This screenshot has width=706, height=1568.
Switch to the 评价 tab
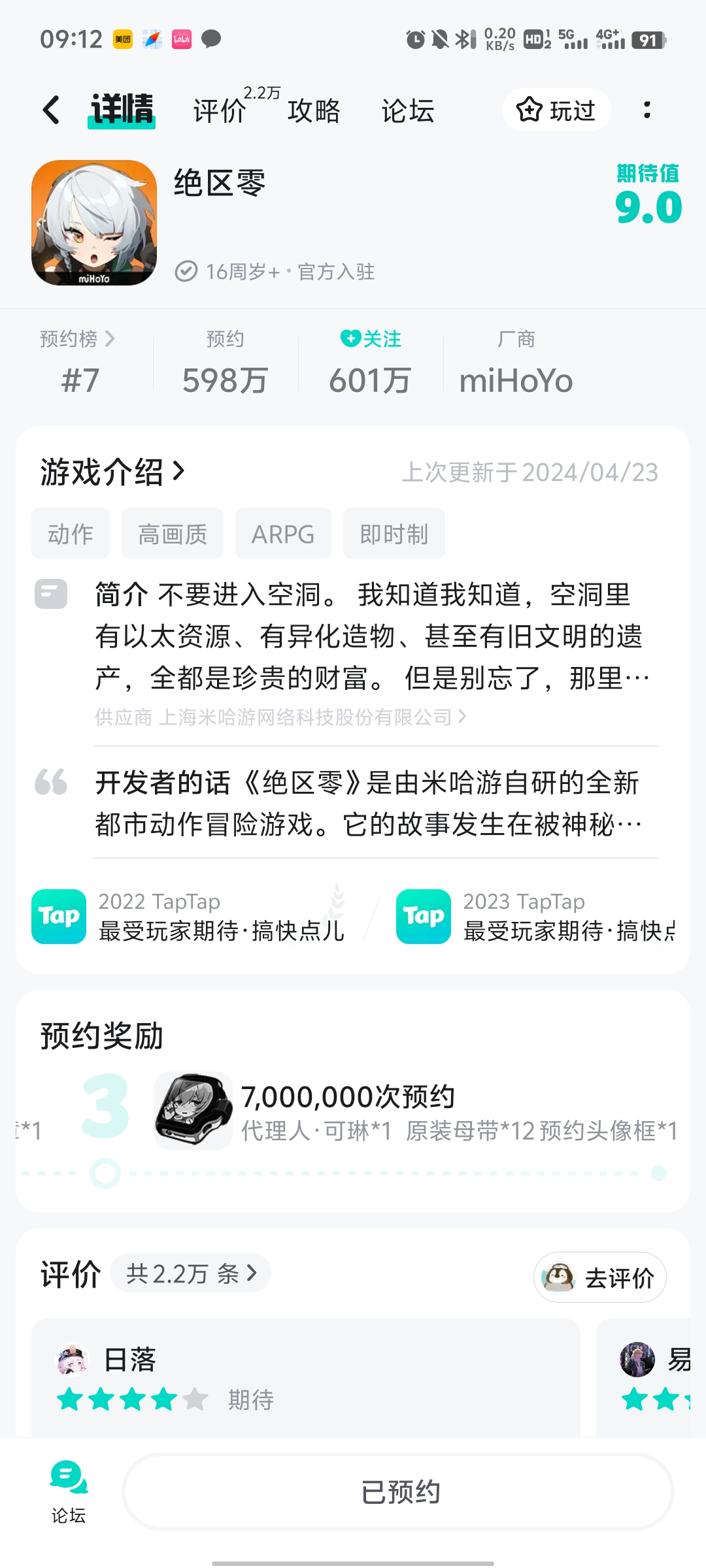click(x=218, y=111)
